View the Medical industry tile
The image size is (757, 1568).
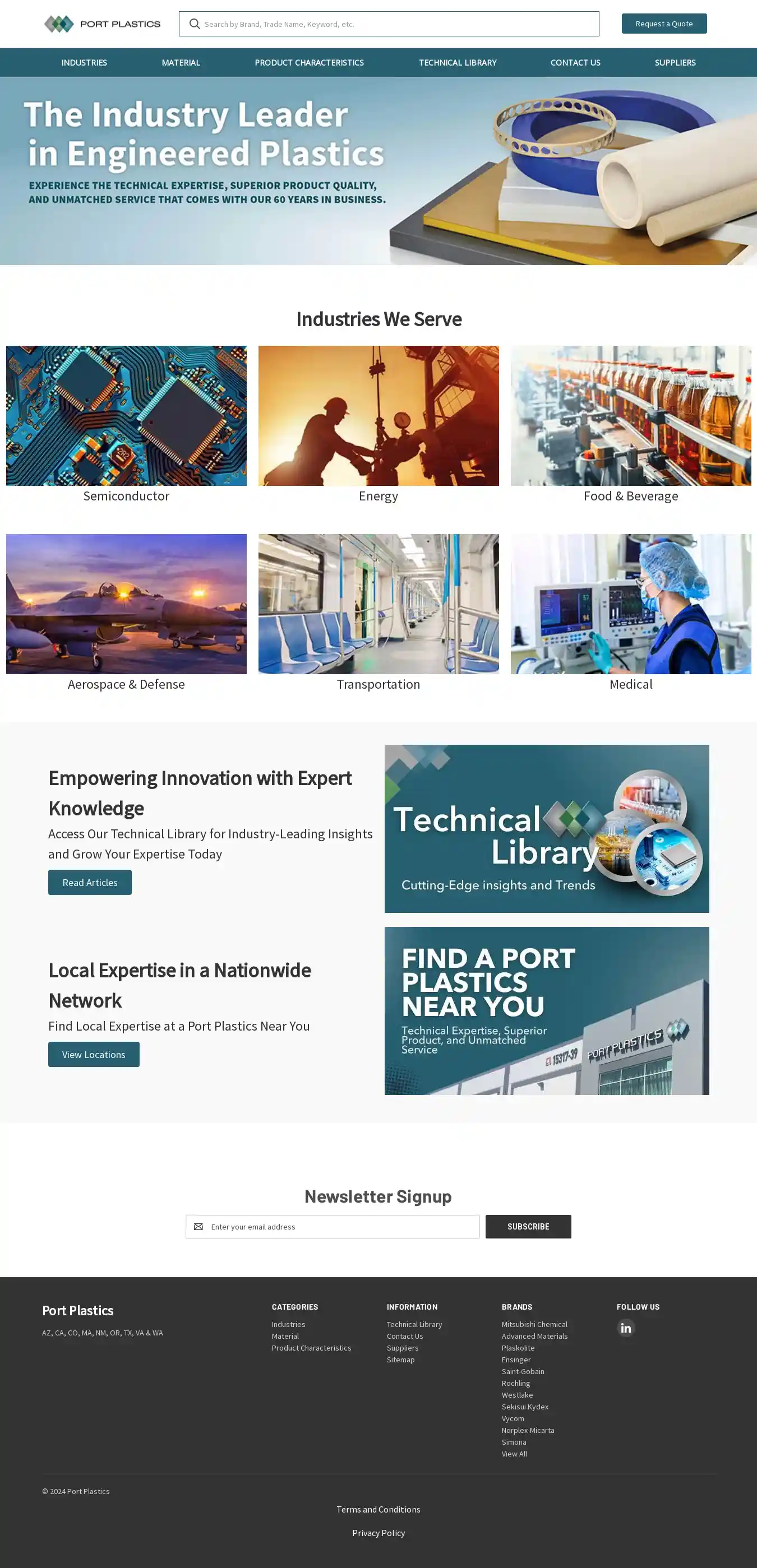pos(630,605)
